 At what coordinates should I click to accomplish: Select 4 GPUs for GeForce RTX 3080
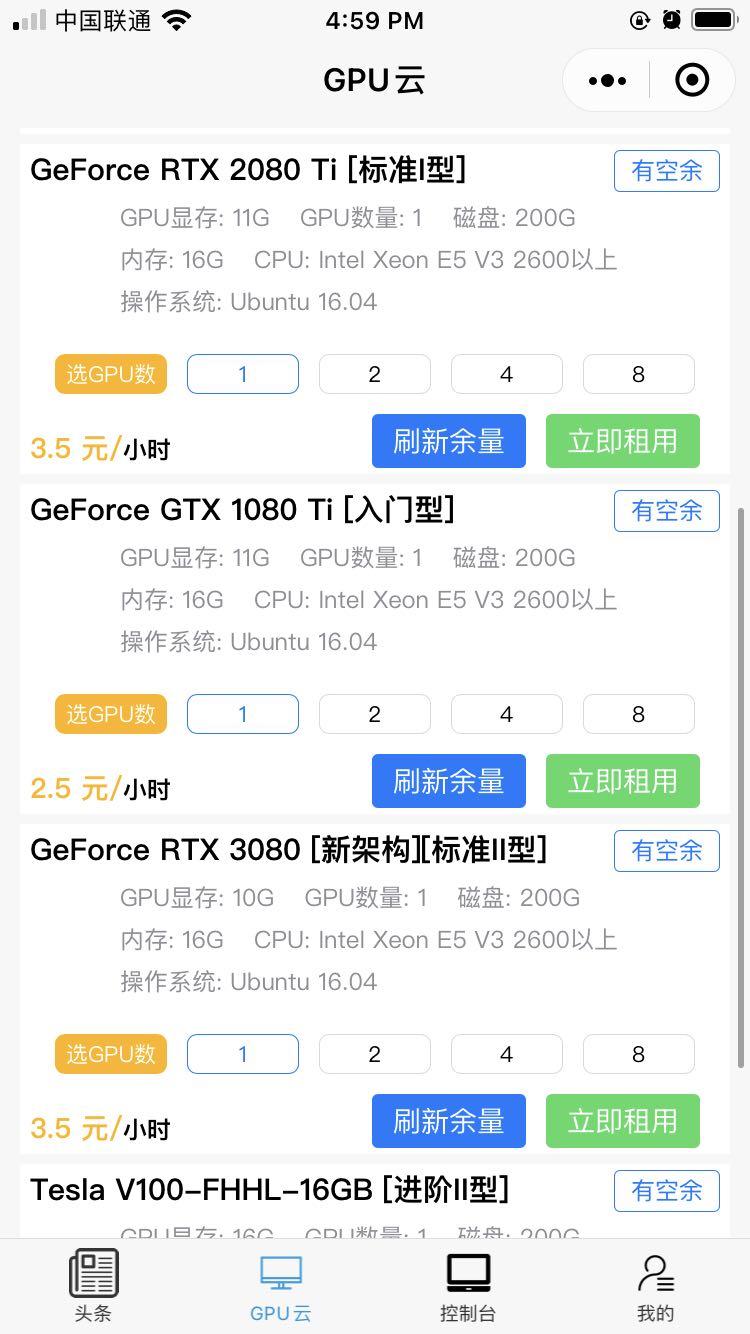[507, 1054]
